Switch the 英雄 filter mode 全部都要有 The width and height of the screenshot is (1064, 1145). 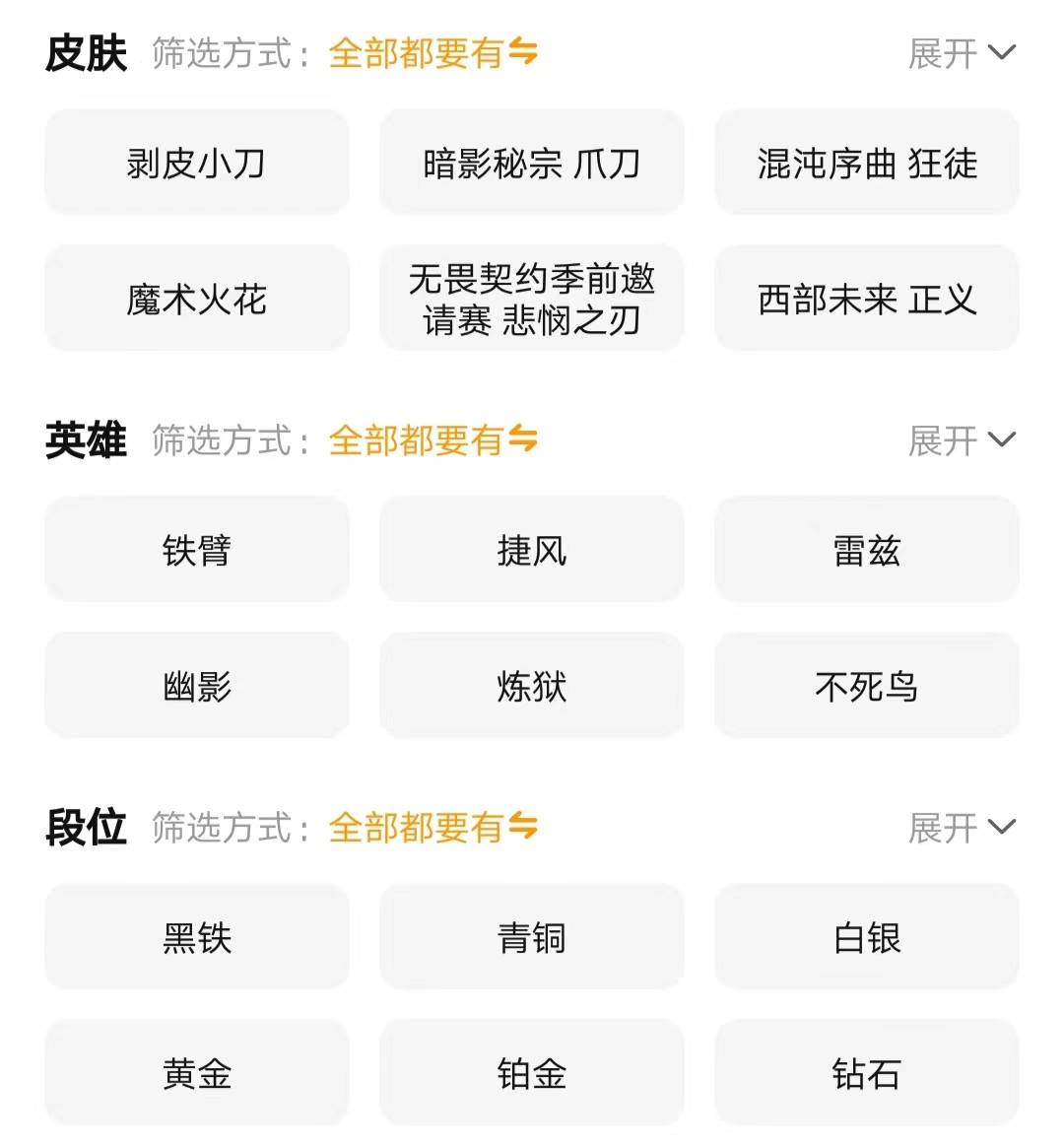click(x=433, y=440)
